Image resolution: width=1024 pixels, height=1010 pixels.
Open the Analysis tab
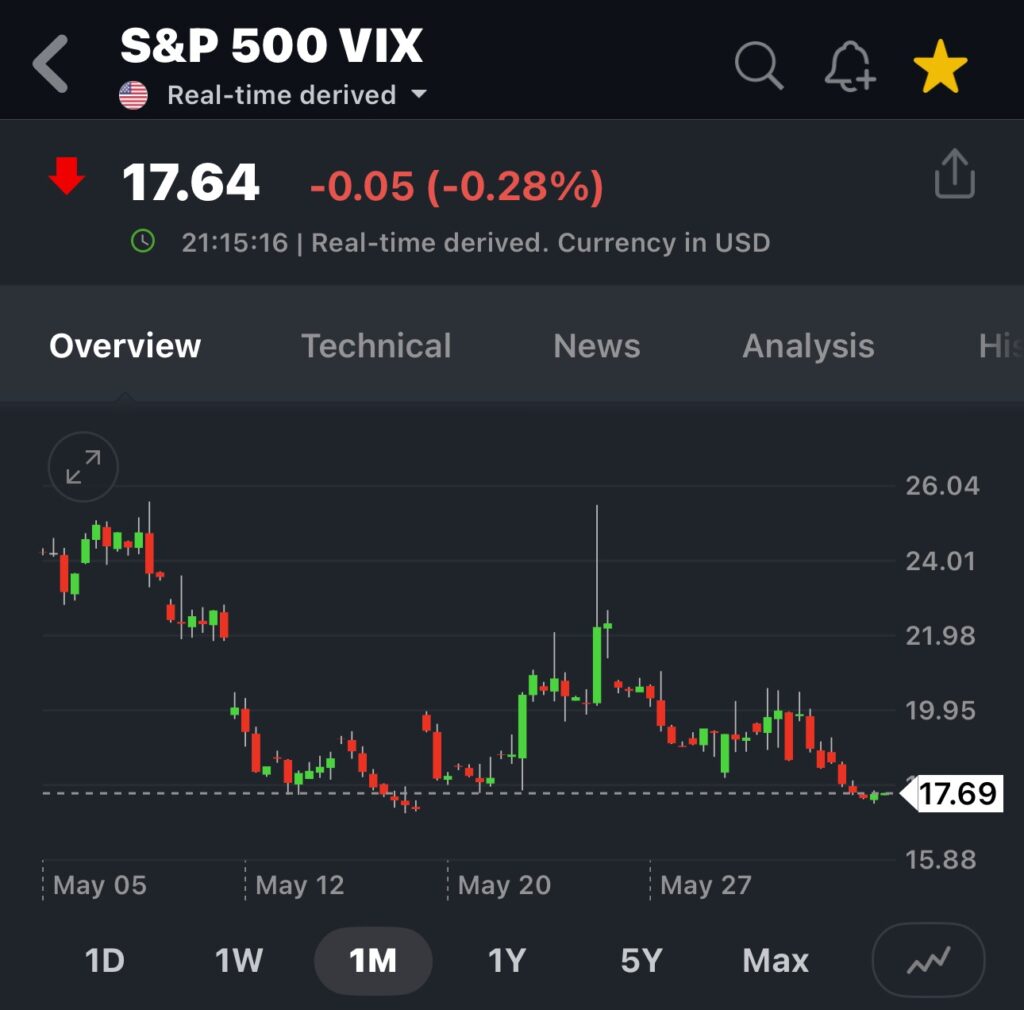click(808, 346)
